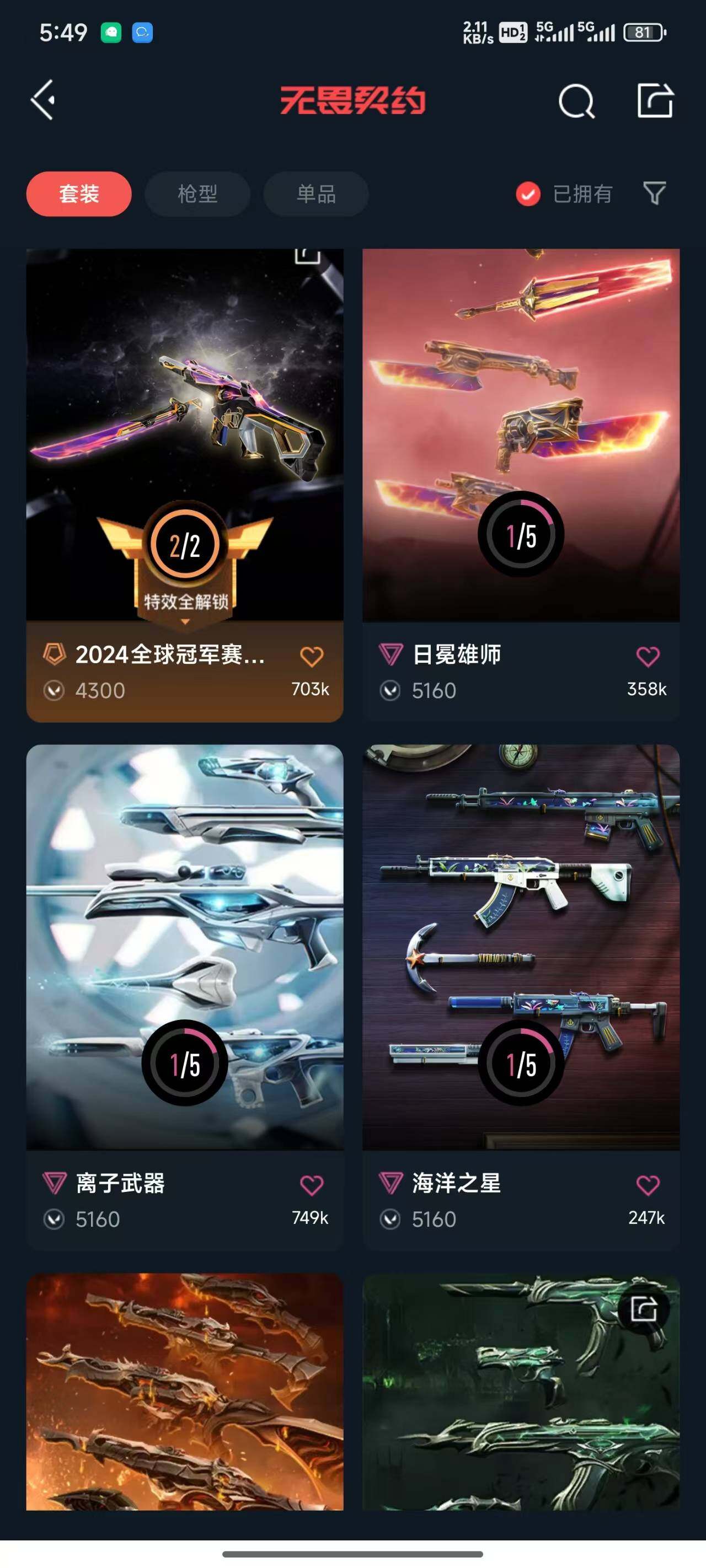This screenshot has width=706, height=1568.
Task: Open the 日冕雄师 bundle card
Action: [521, 435]
